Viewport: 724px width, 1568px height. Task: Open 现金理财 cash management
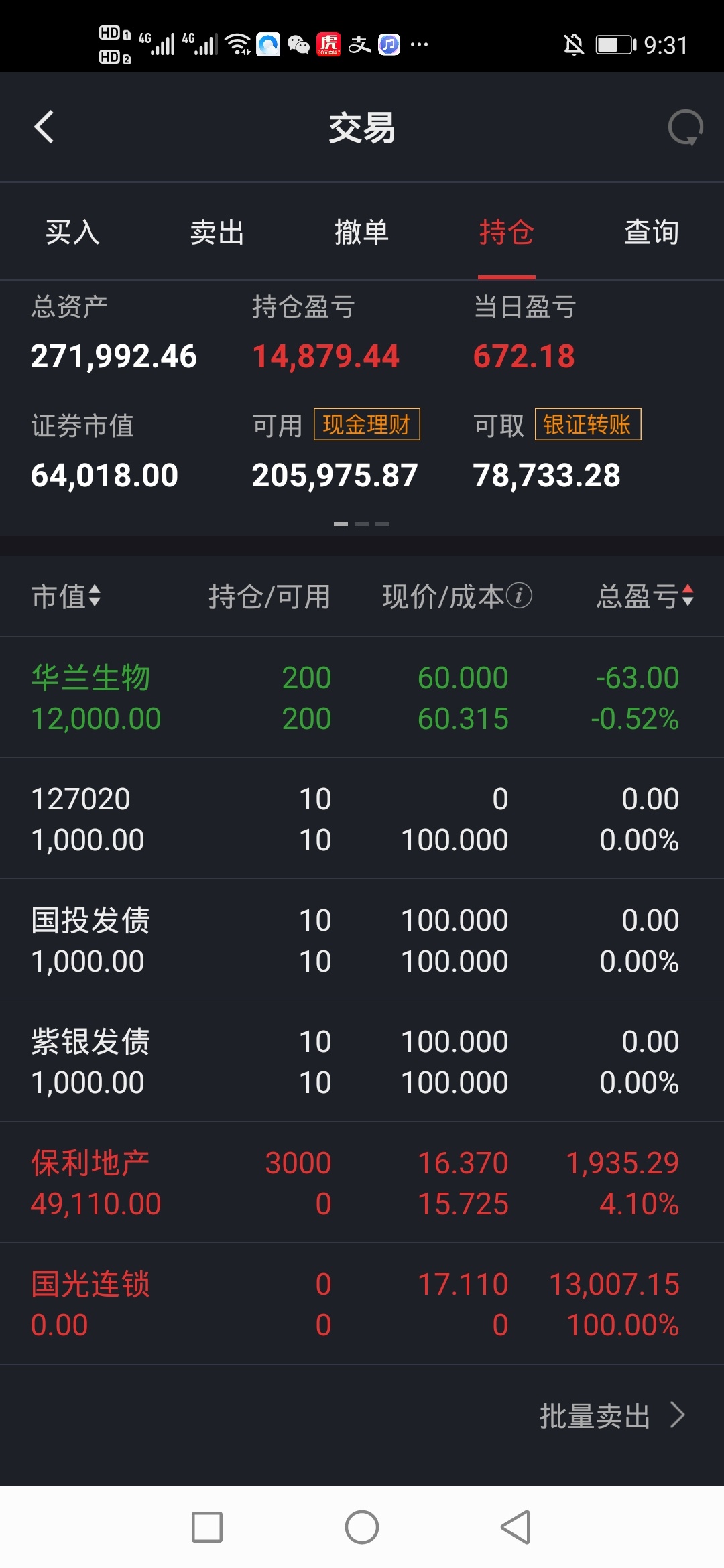(367, 425)
